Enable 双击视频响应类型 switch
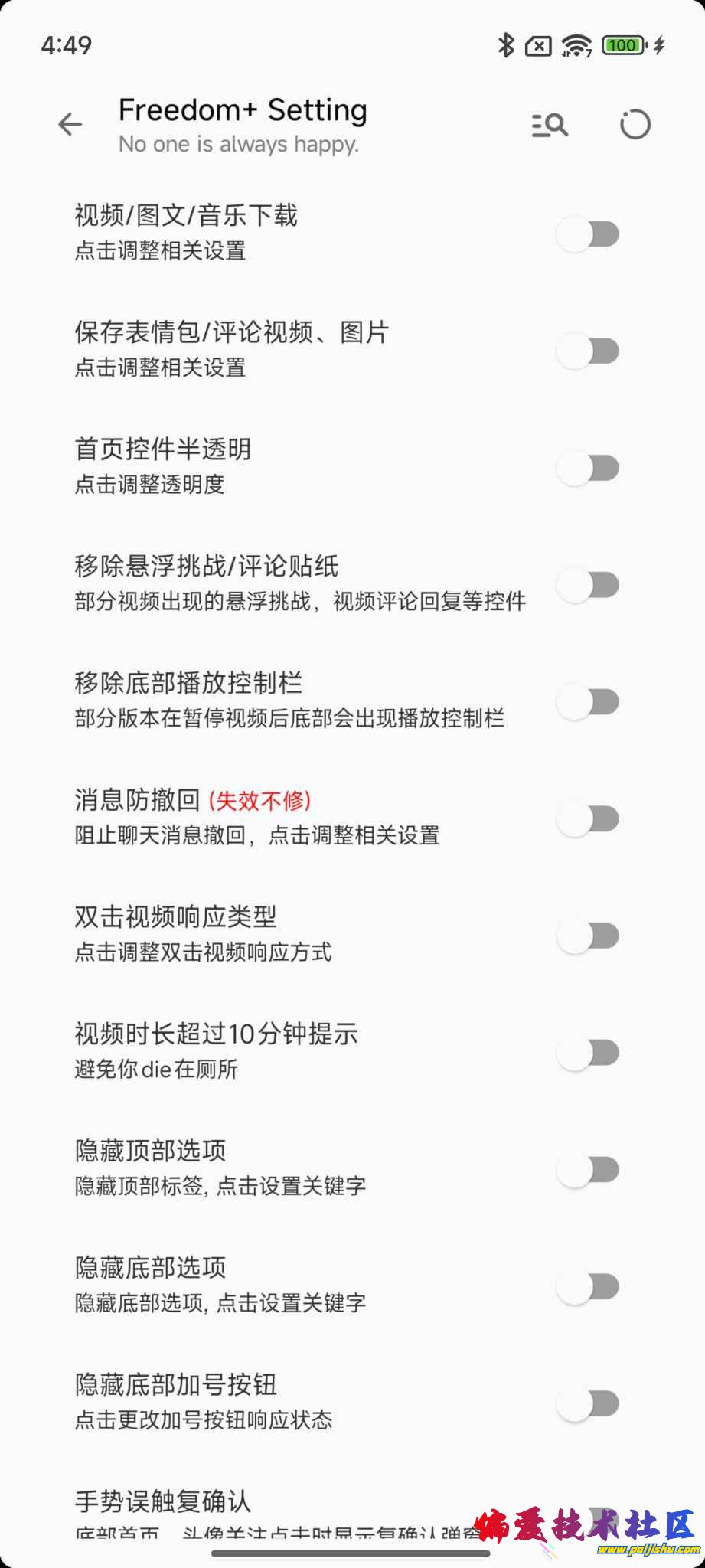Image resolution: width=705 pixels, height=1568 pixels. pyautogui.click(x=588, y=936)
